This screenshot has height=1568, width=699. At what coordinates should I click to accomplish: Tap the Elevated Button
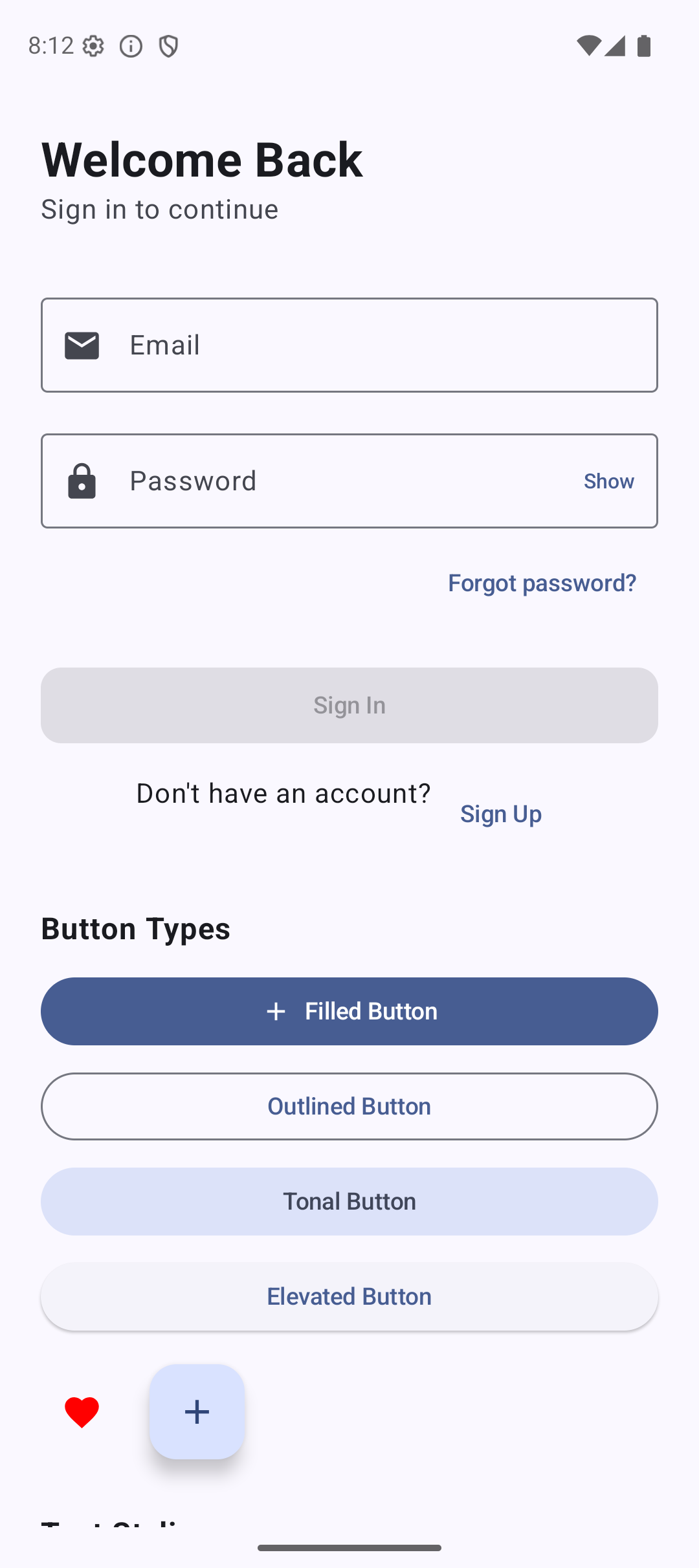349,1296
